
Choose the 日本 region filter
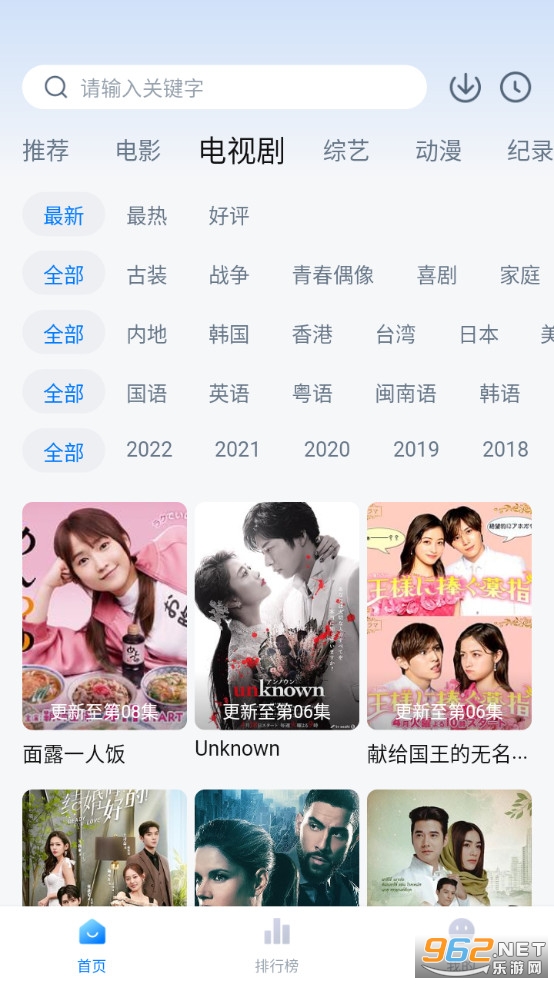click(479, 334)
